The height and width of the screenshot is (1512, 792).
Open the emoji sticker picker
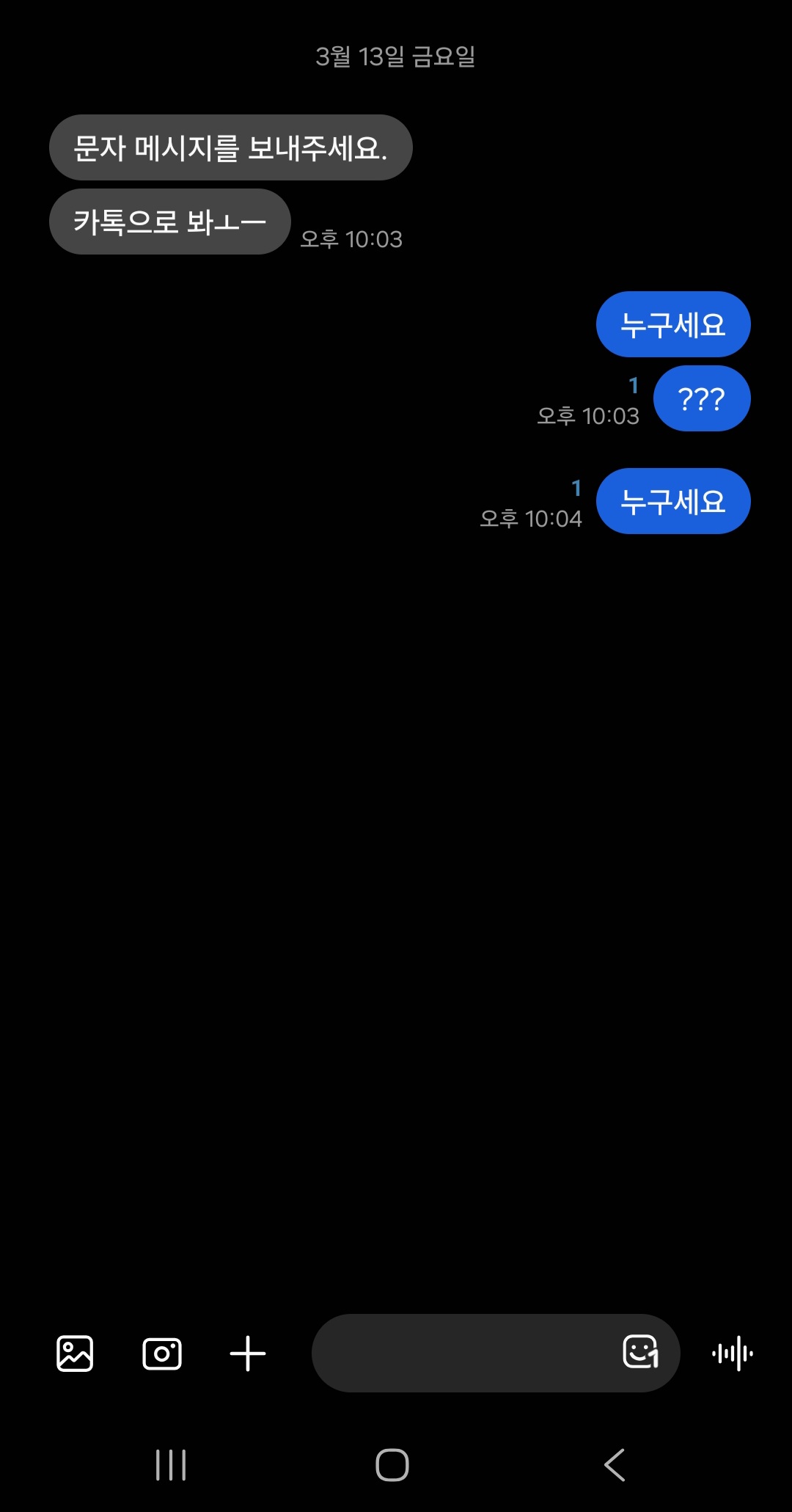tap(640, 1352)
